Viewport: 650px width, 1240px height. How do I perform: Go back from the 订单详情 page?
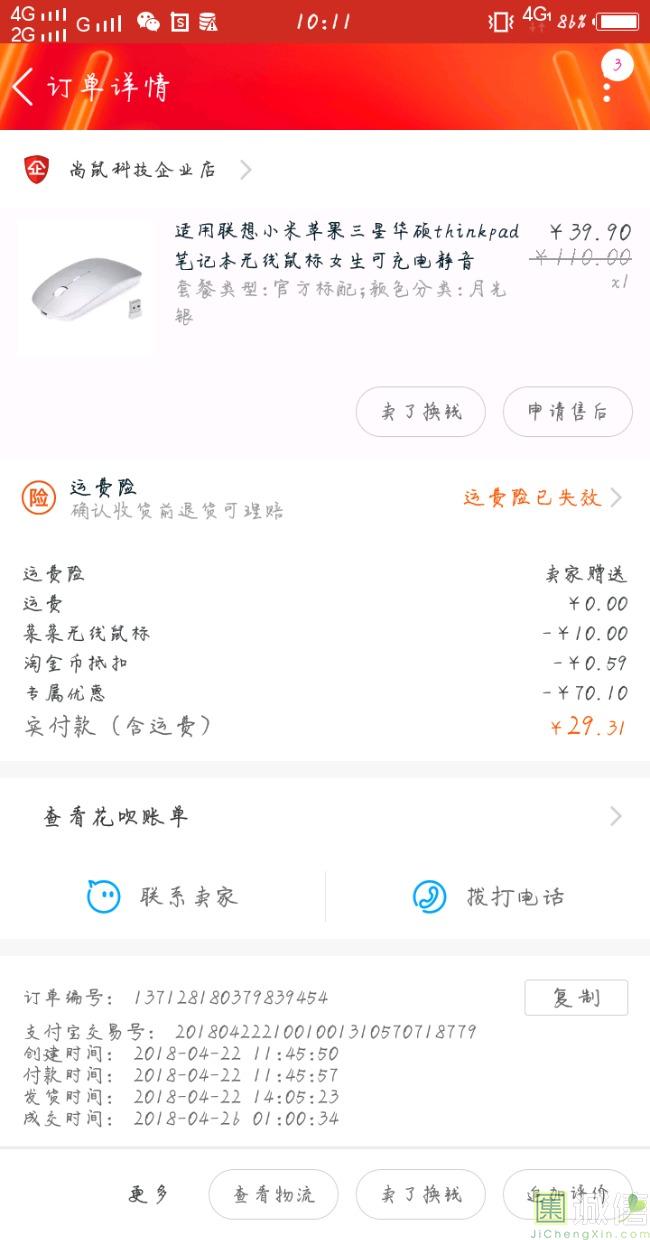[x=24, y=87]
